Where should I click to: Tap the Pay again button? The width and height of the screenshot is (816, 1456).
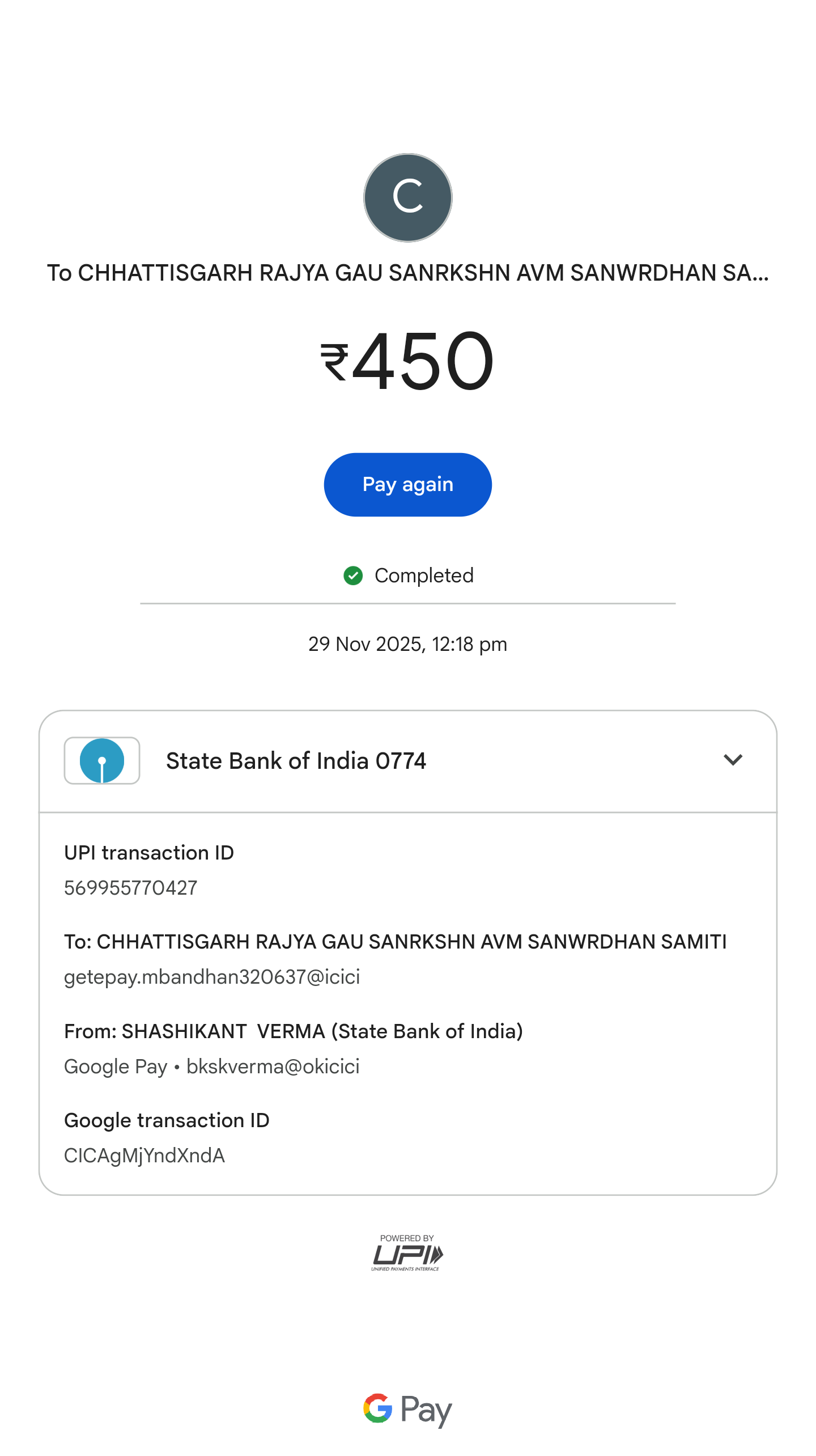pos(407,485)
